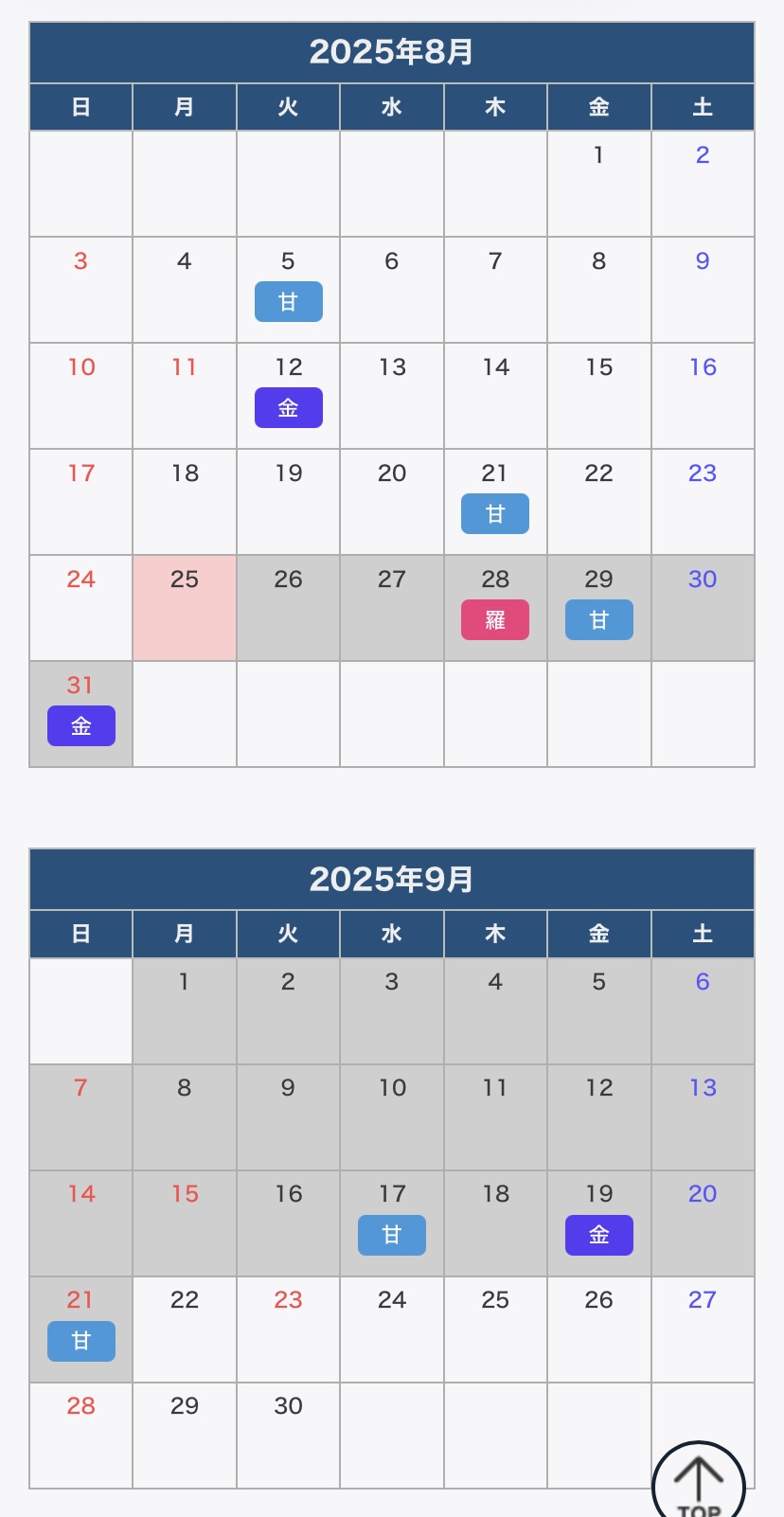Select the 甘 badge on September 17
Screen dimensions: 784x1517
[392, 1236]
